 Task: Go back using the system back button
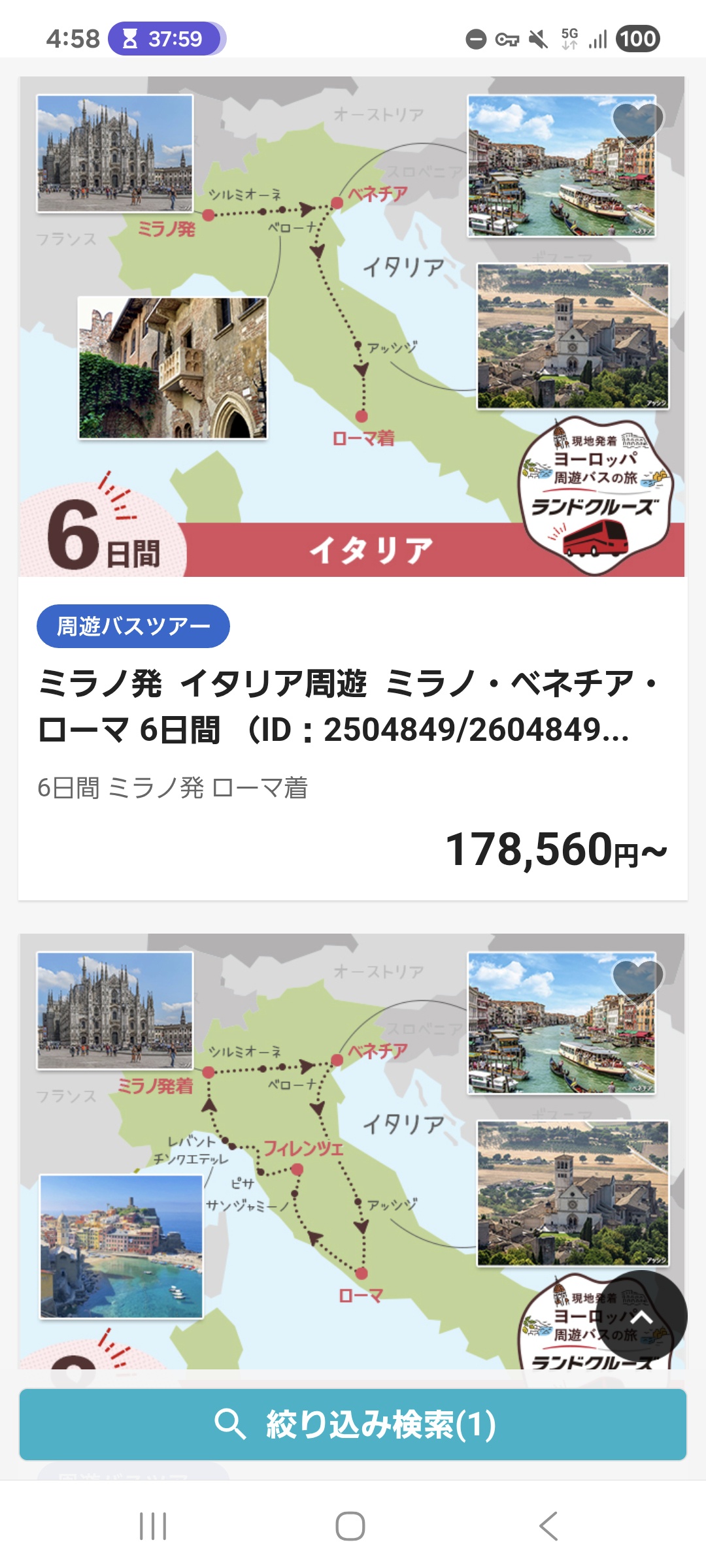click(x=548, y=1526)
